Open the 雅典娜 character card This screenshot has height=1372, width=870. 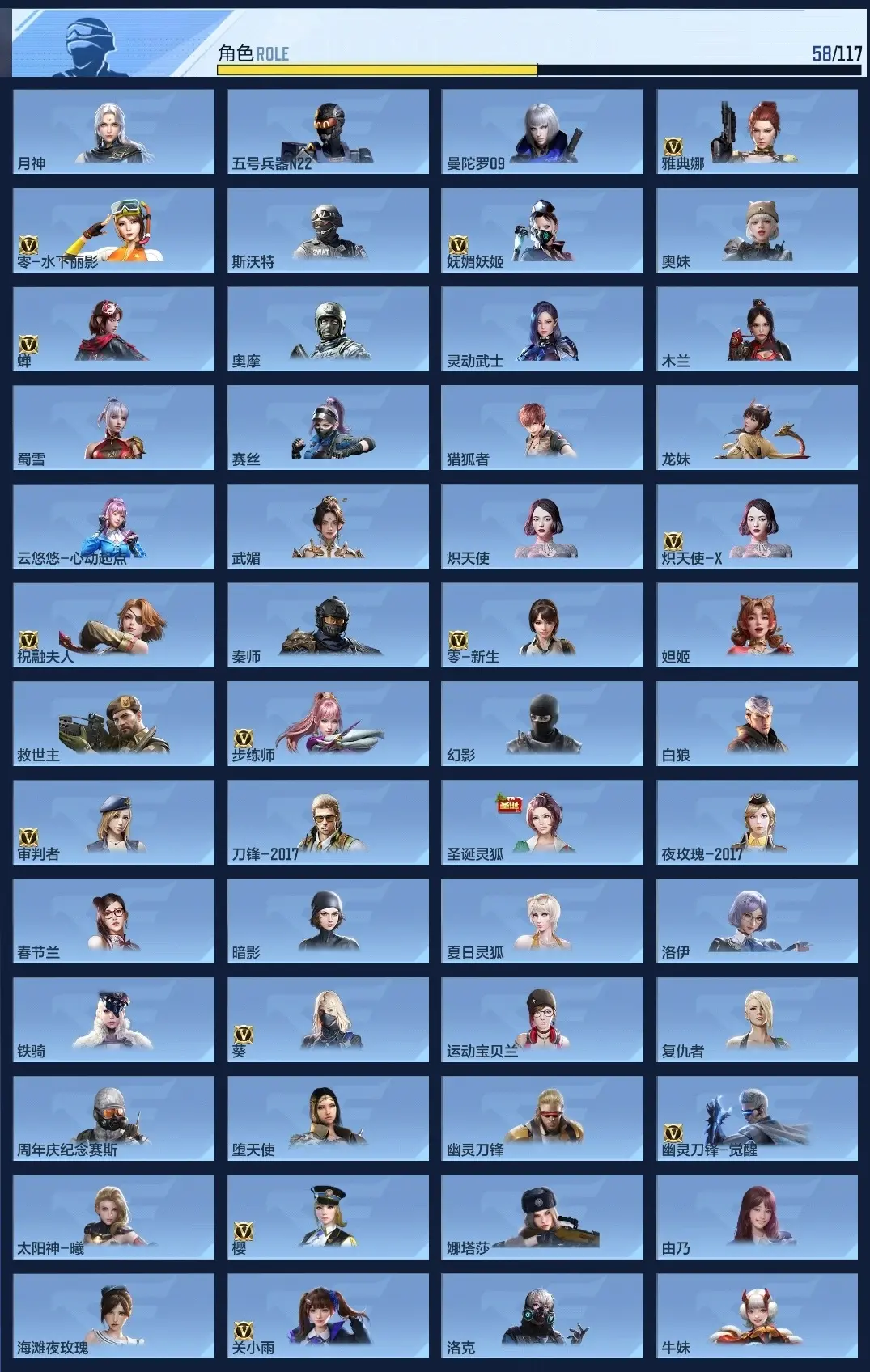[757, 131]
